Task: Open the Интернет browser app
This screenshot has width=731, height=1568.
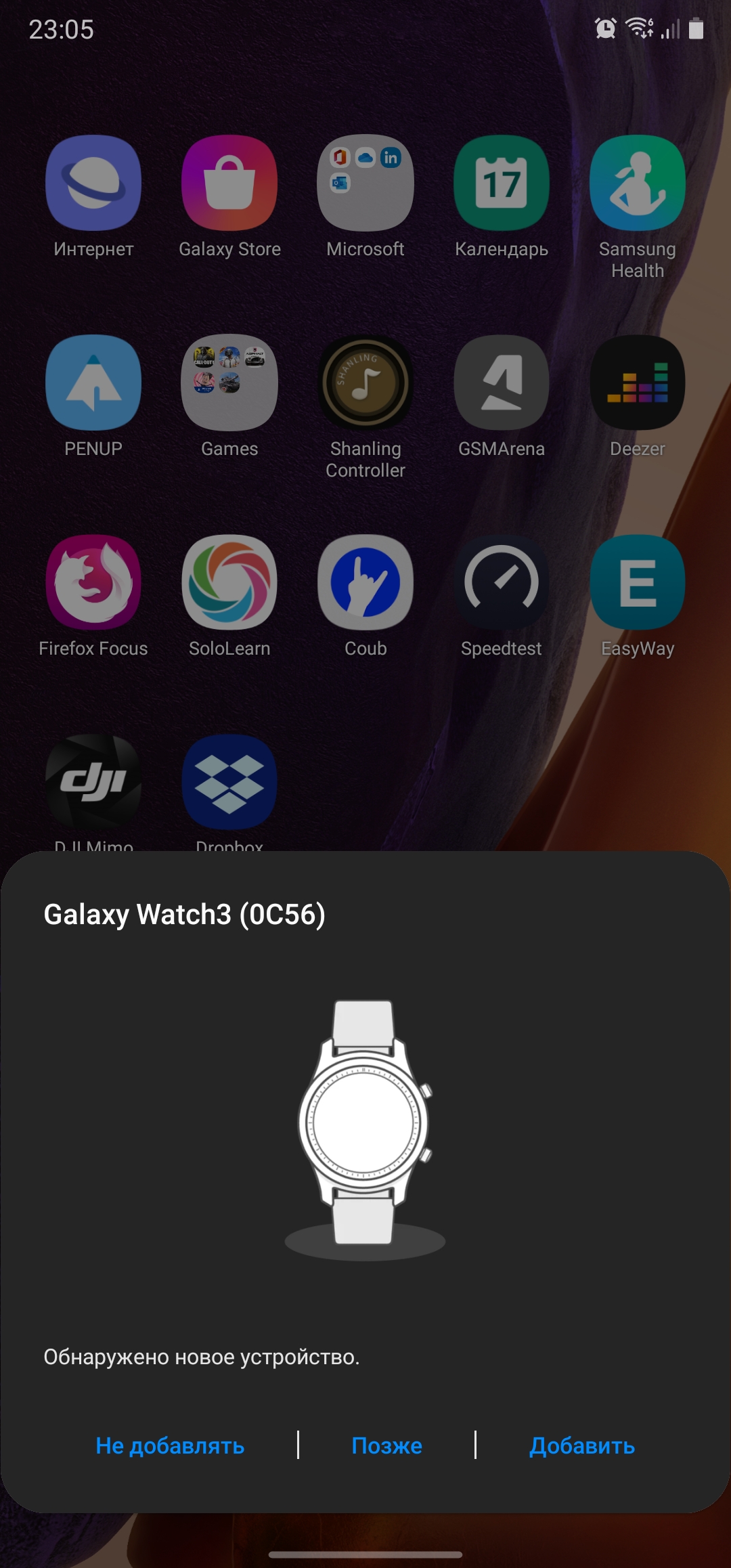Action: 93,183
